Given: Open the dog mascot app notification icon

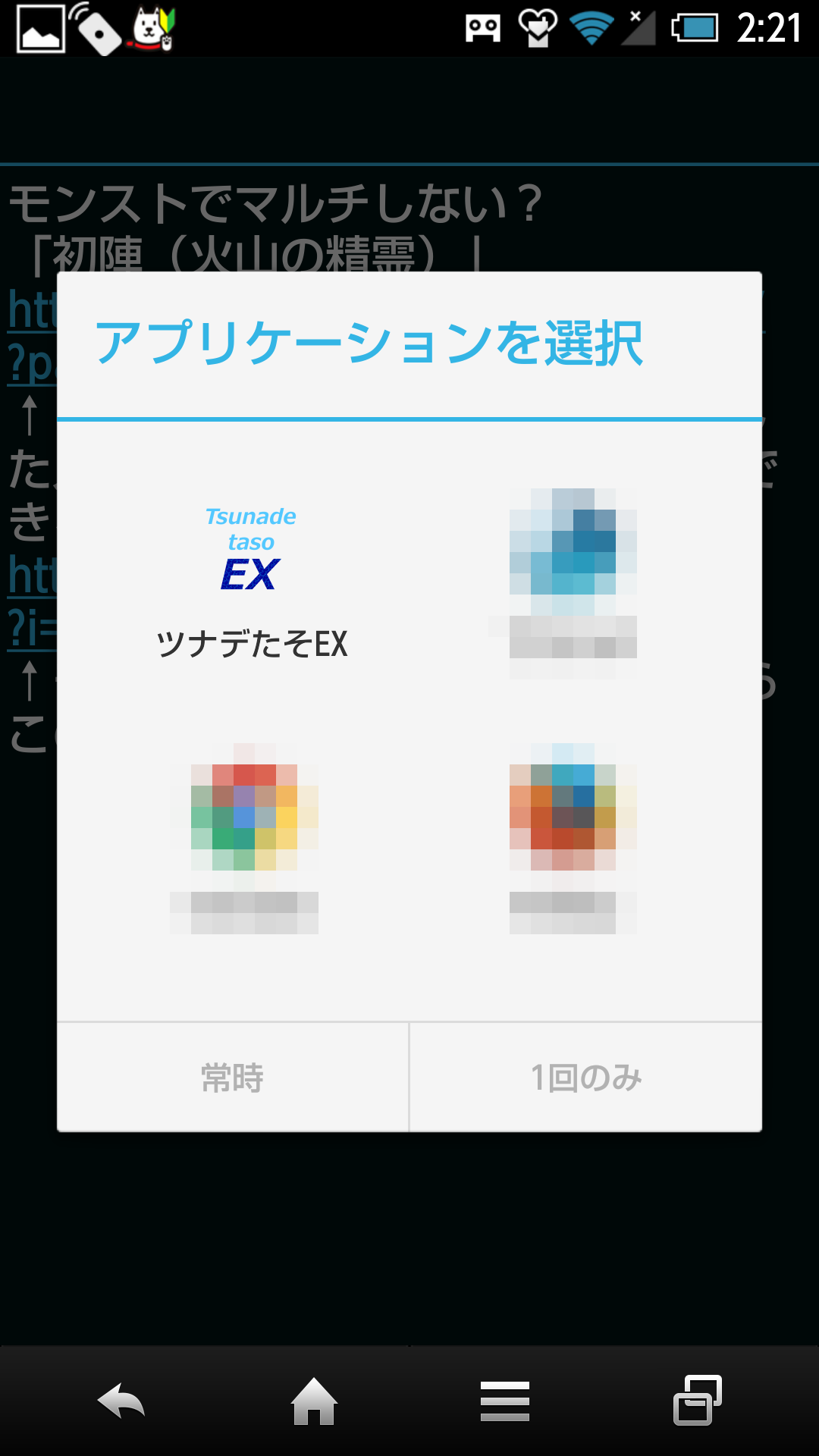Looking at the screenshot, I should pos(149,29).
